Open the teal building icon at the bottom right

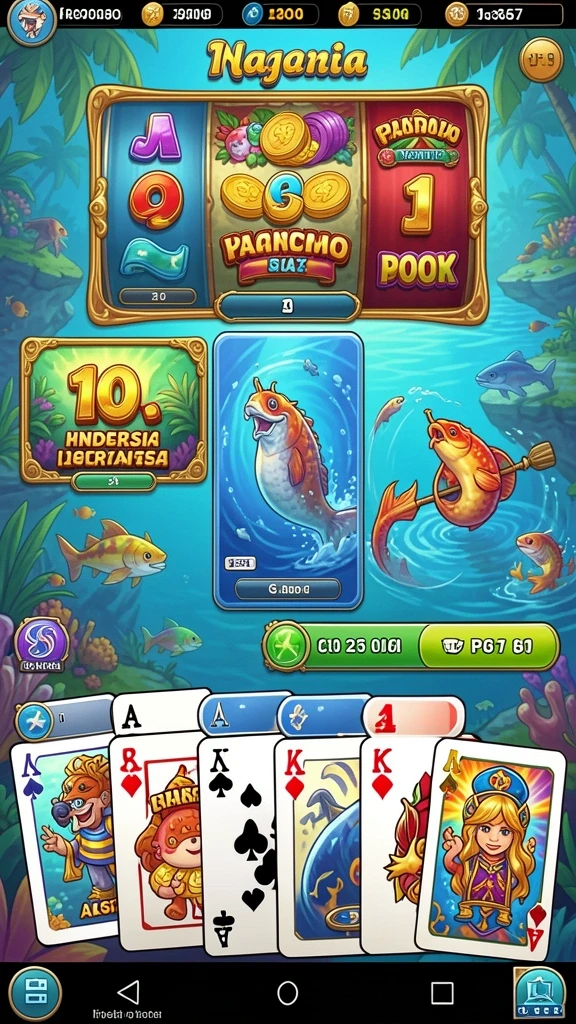coord(539,993)
